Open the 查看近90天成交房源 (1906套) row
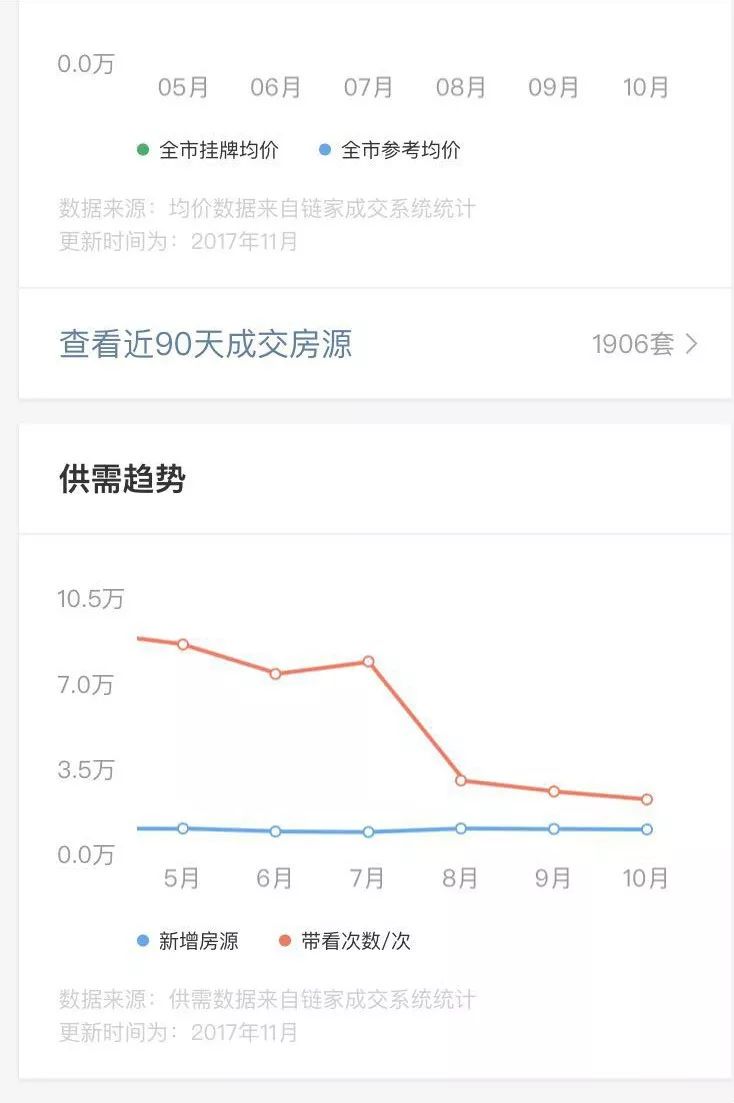 click(x=375, y=345)
